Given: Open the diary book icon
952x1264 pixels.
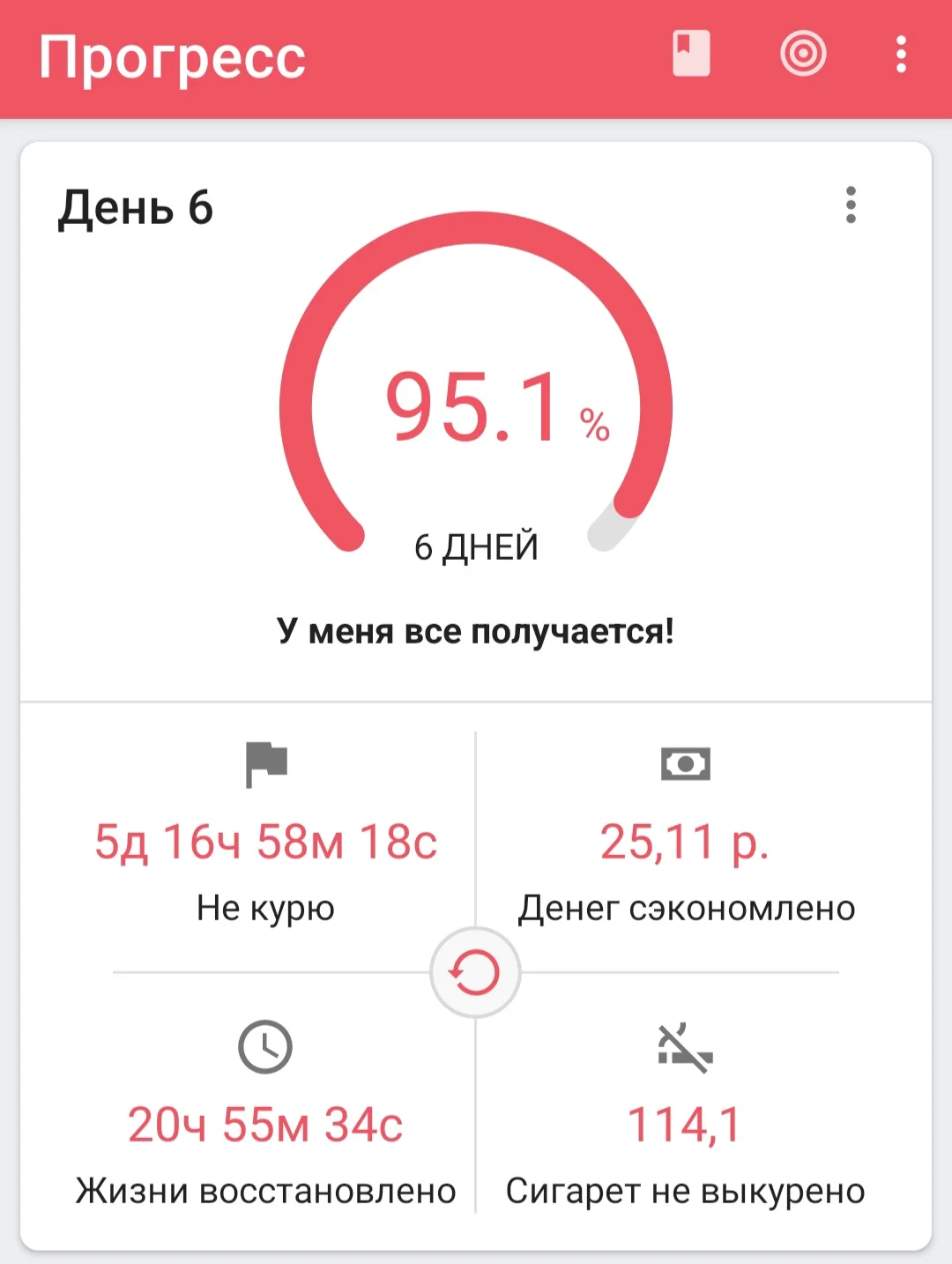Looking at the screenshot, I should pos(691,54).
